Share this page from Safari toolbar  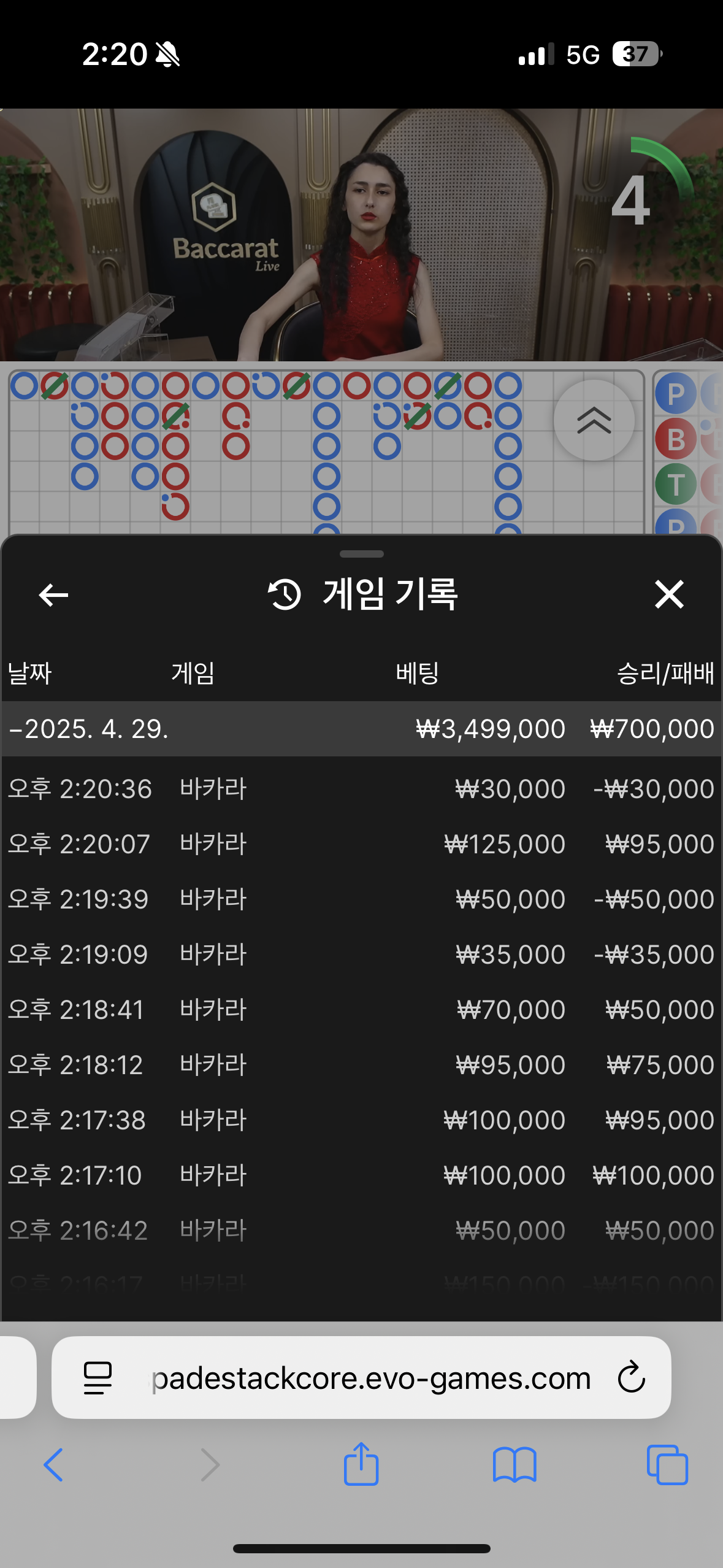click(x=361, y=1464)
